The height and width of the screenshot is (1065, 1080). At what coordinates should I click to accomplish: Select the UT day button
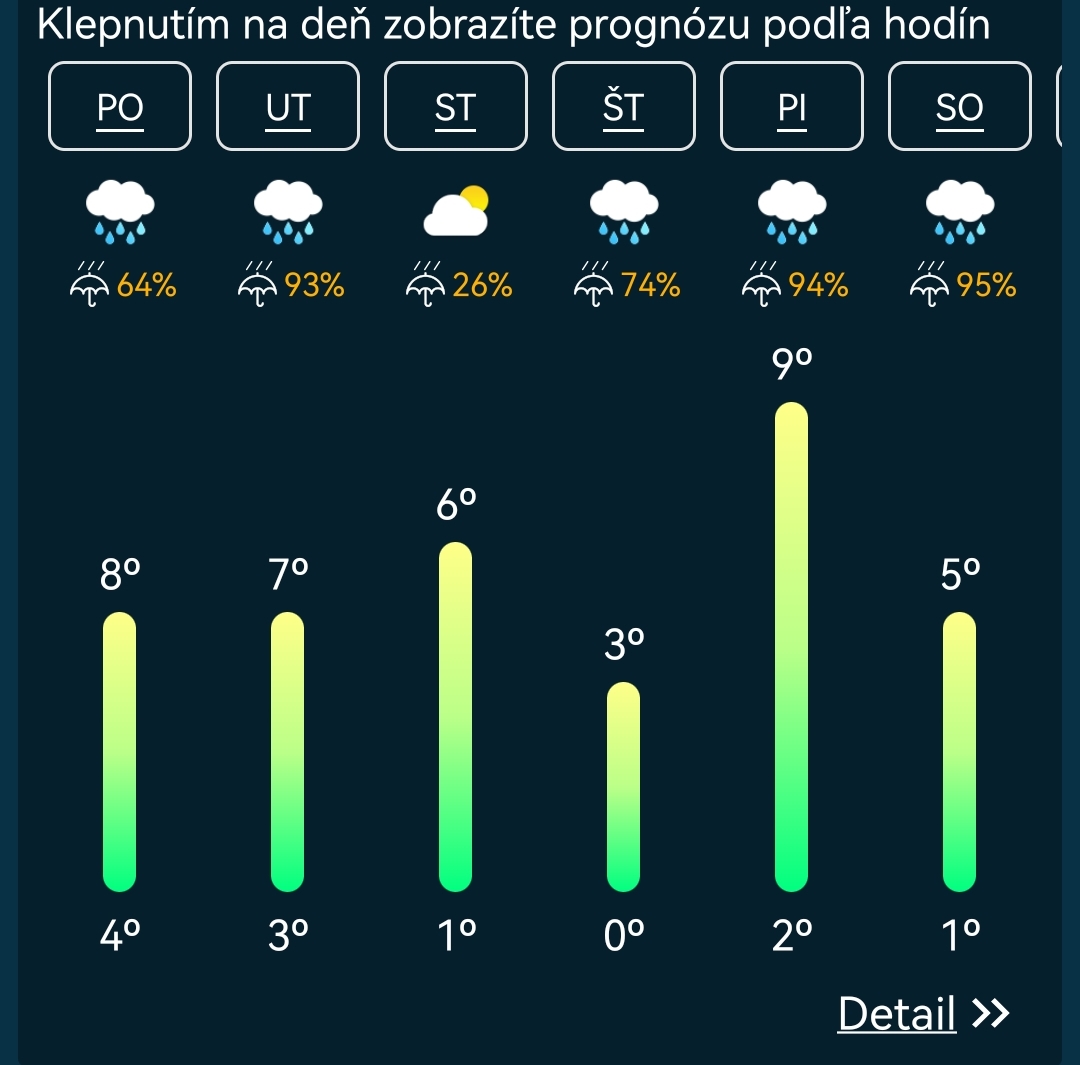point(288,106)
